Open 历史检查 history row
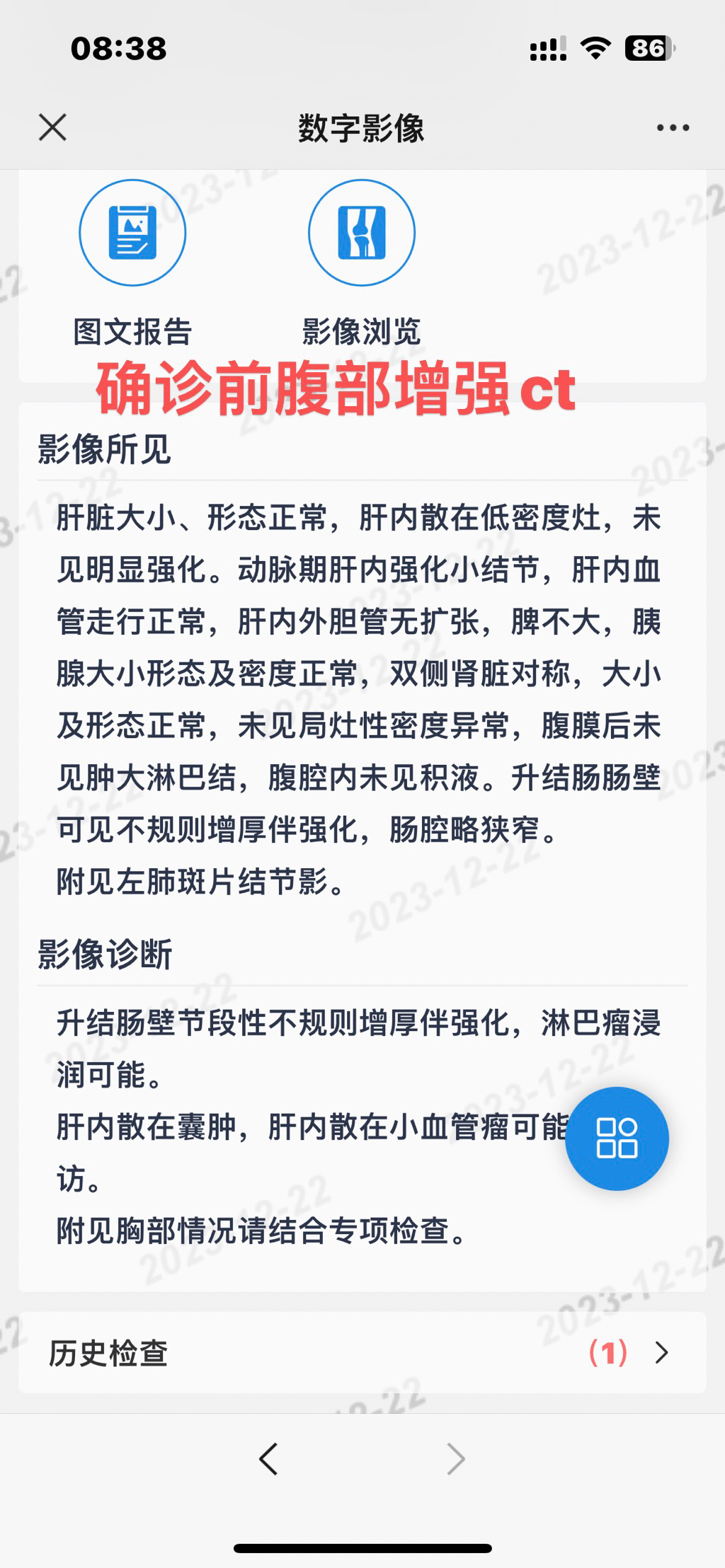Viewport: 725px width, 1568px height. coord(362,1353)
